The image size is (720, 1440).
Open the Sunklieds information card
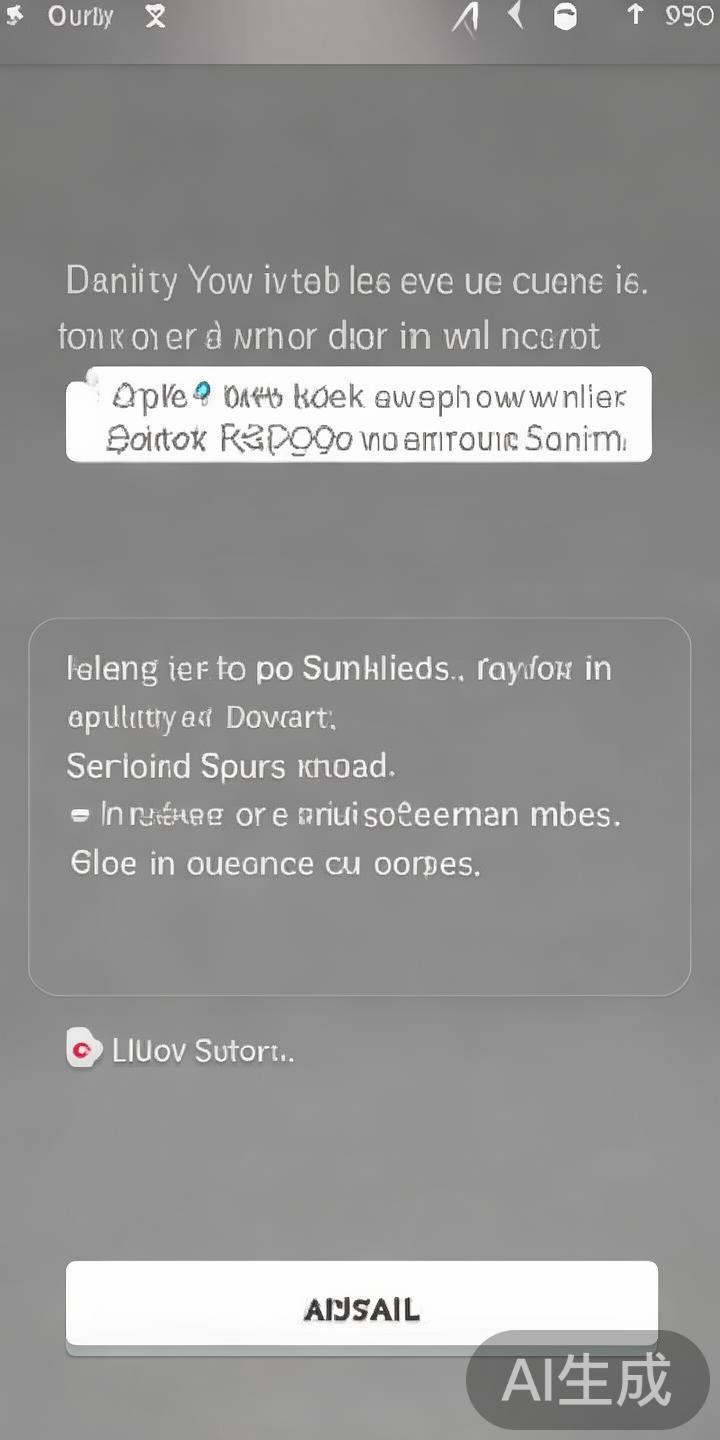coord(359,806)
